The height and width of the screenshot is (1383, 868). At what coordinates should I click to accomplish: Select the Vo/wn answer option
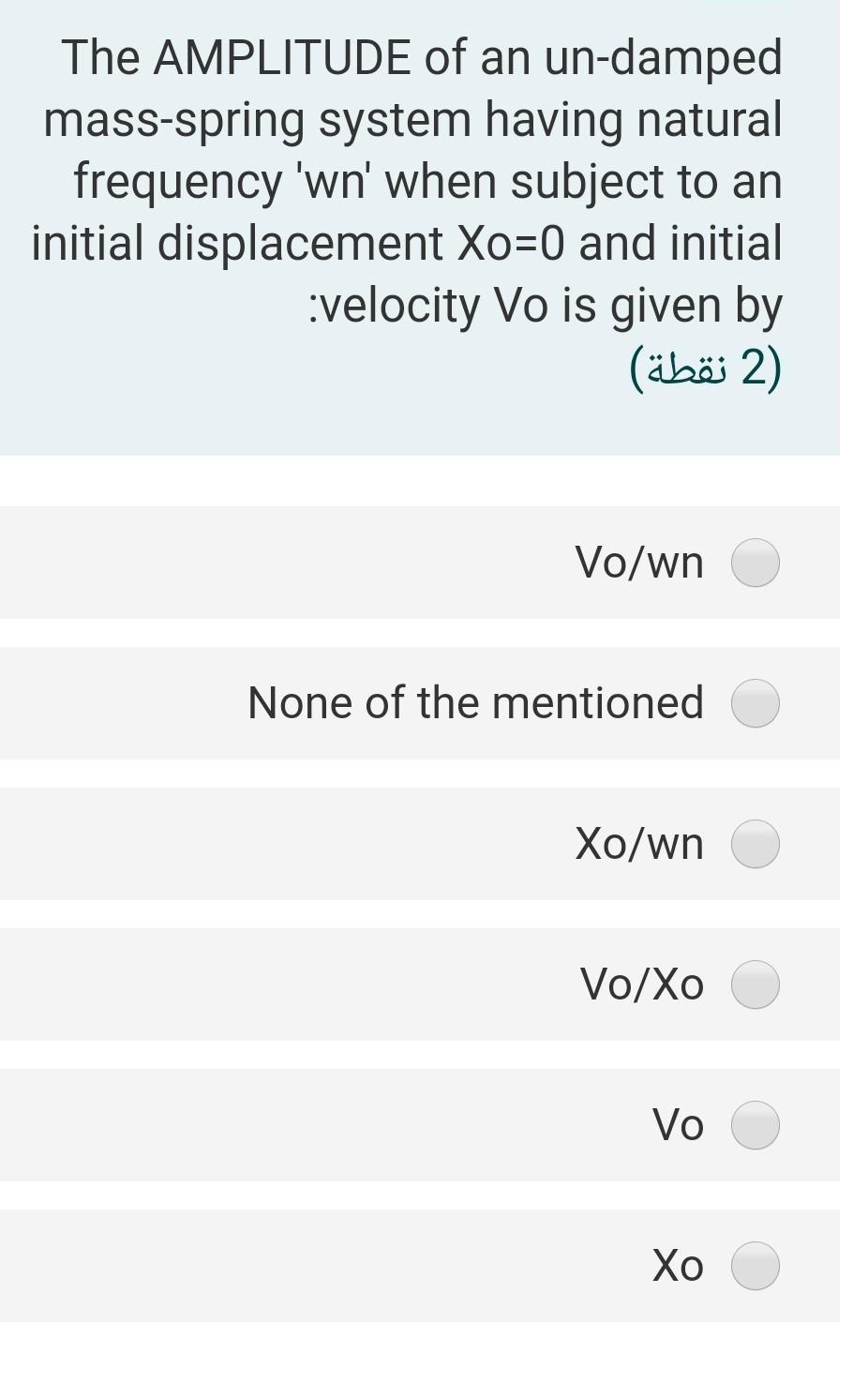click(x=755, y=563)
